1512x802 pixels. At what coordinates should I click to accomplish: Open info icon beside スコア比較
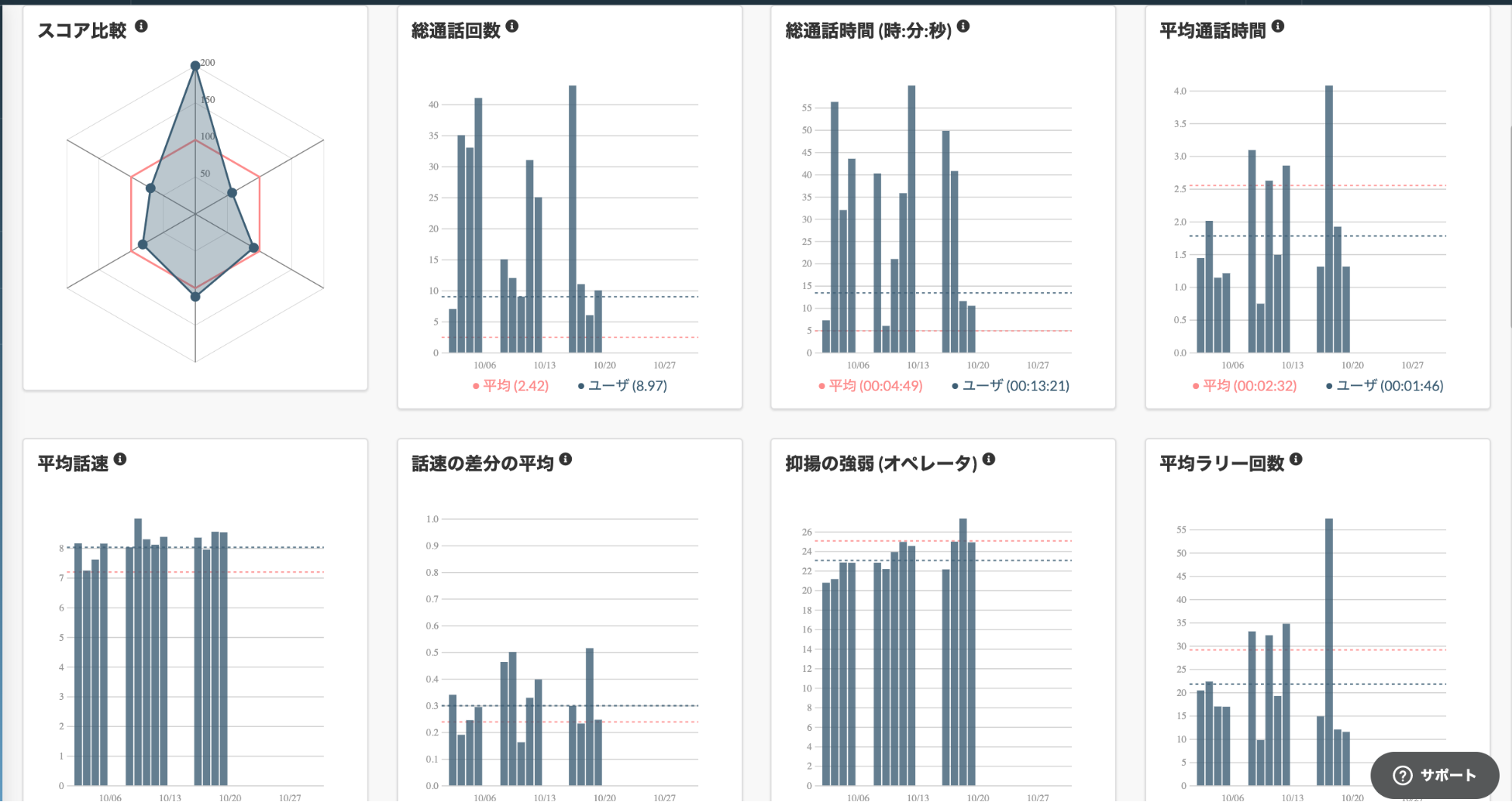click(141, 26)
